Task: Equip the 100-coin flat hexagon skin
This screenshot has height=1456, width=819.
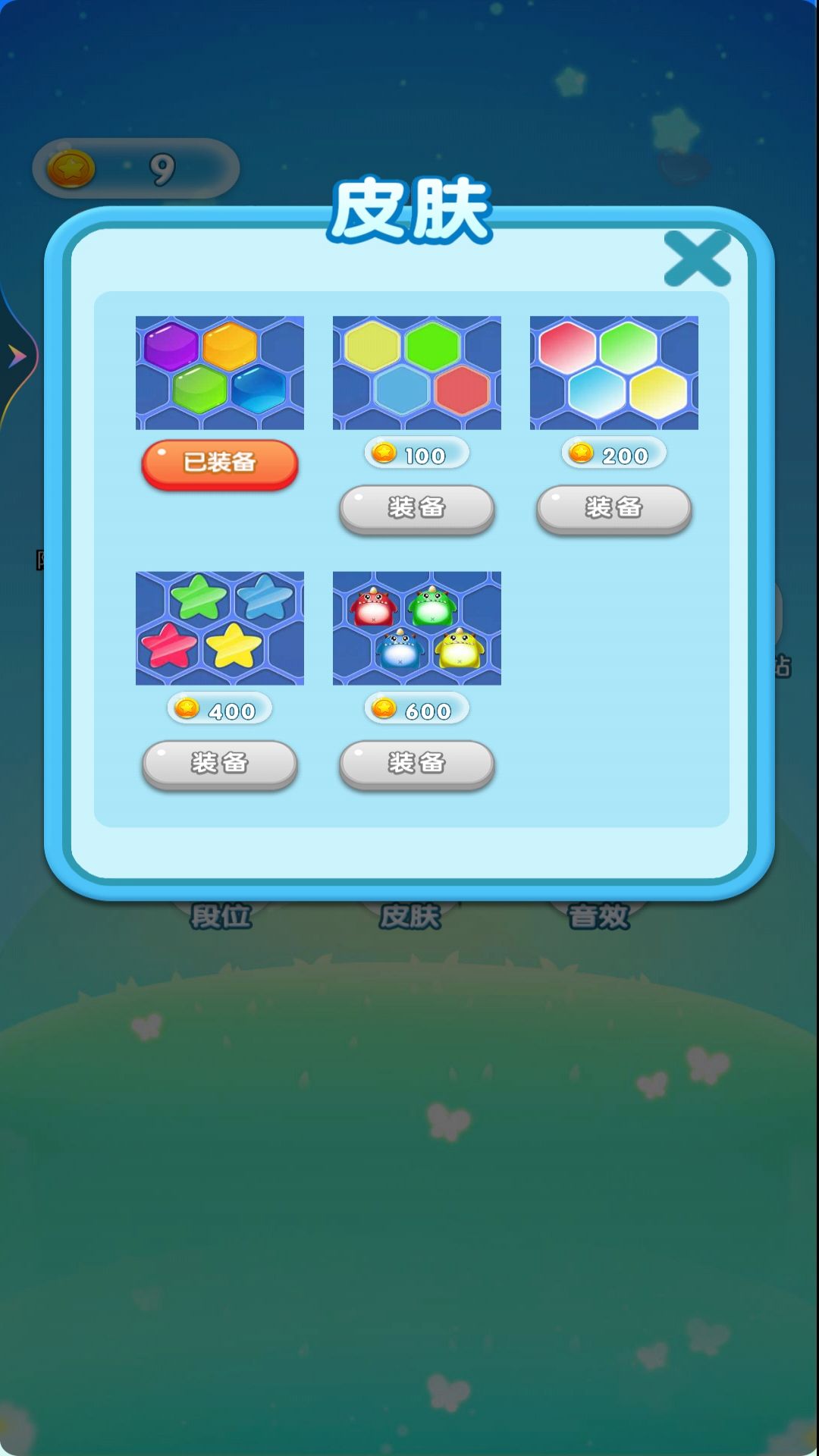Action: coord(417,509)
